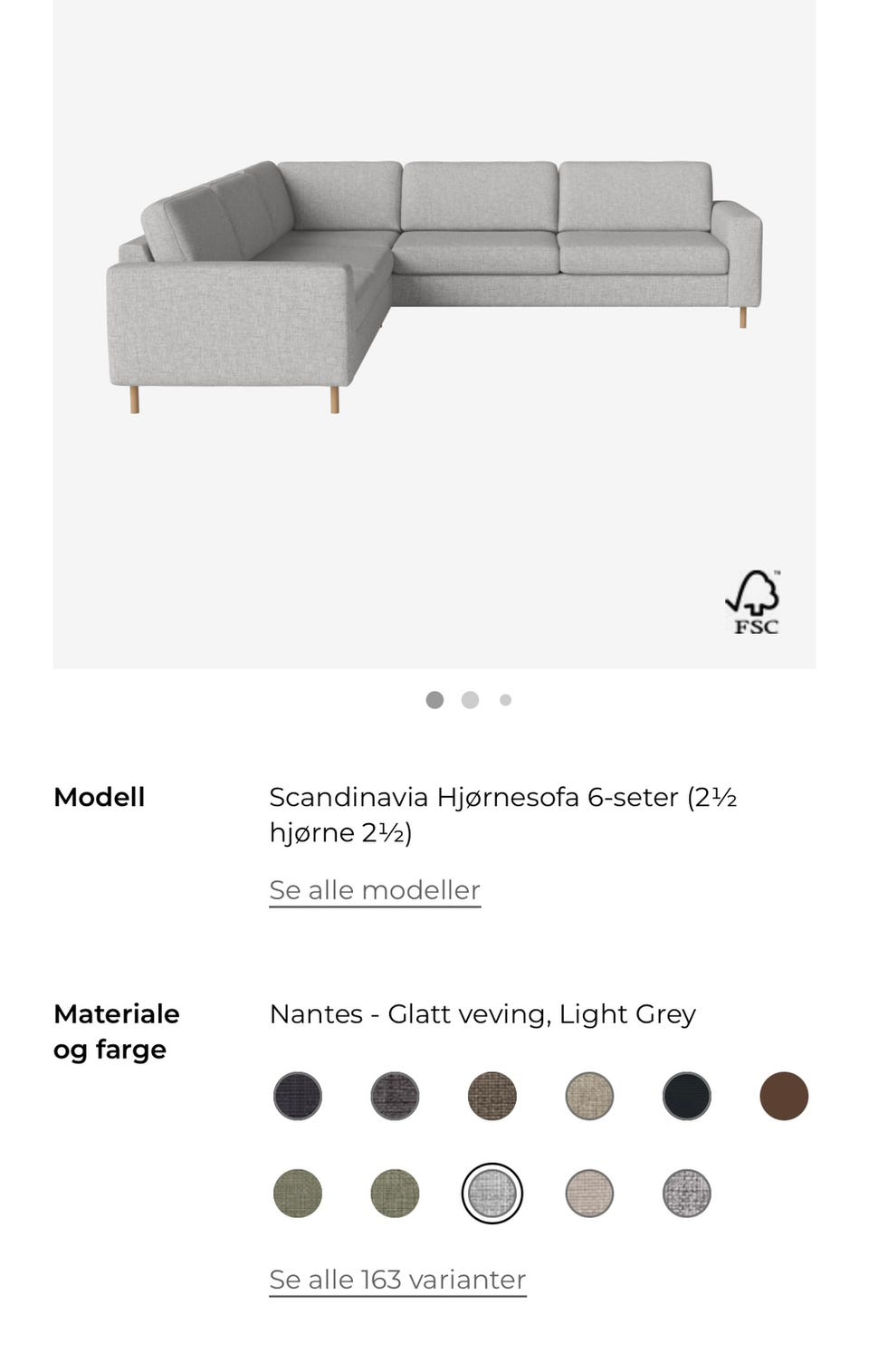
Task: Select the dark navy fabric swatch
Action: pyautogui.click(x=297, y=1096)
